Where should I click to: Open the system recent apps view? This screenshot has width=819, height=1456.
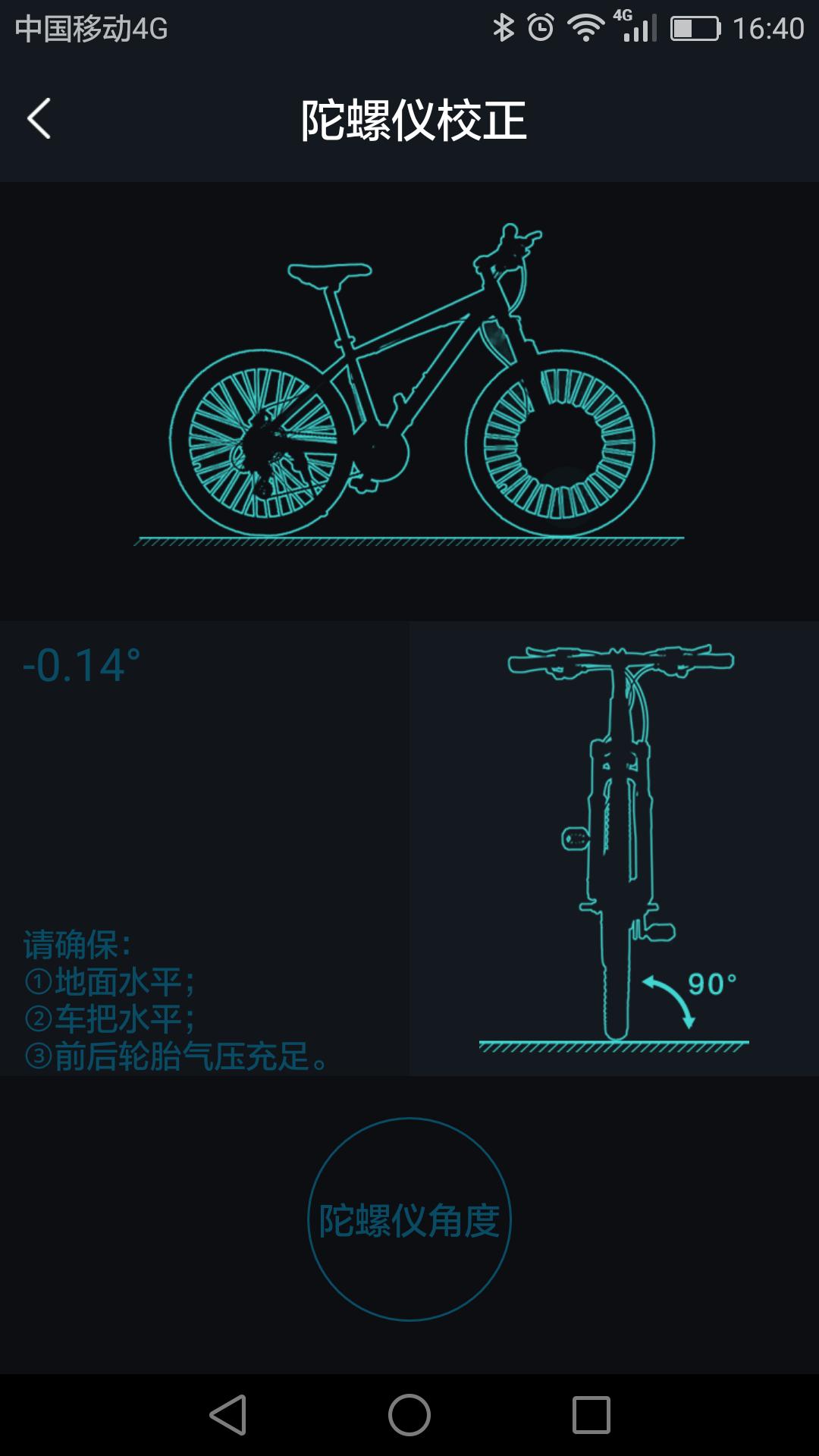coord(591,1415)
